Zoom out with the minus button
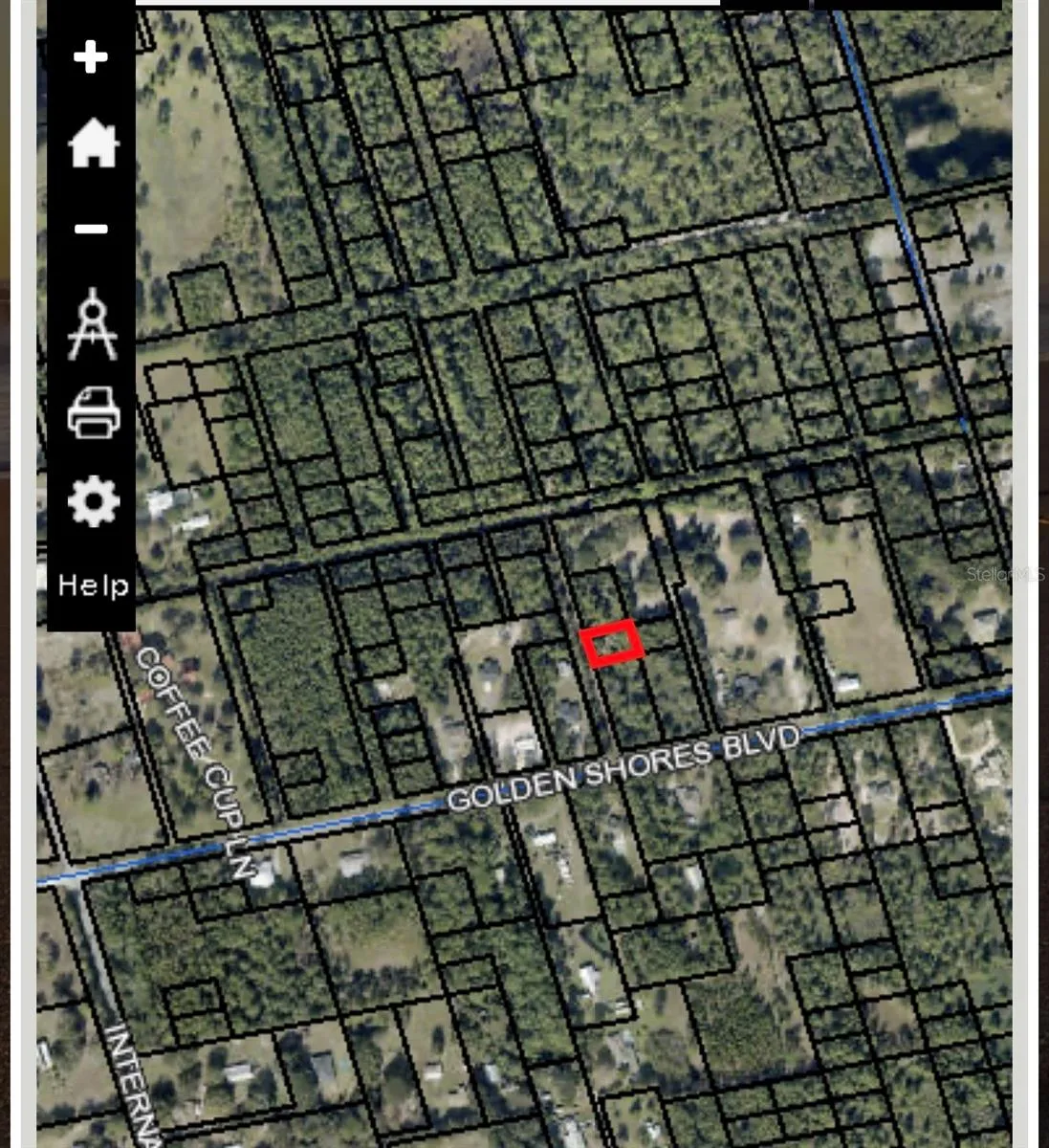This screenshot has height=1148, width=1049. pyautogui.click(x=92, y=230)
